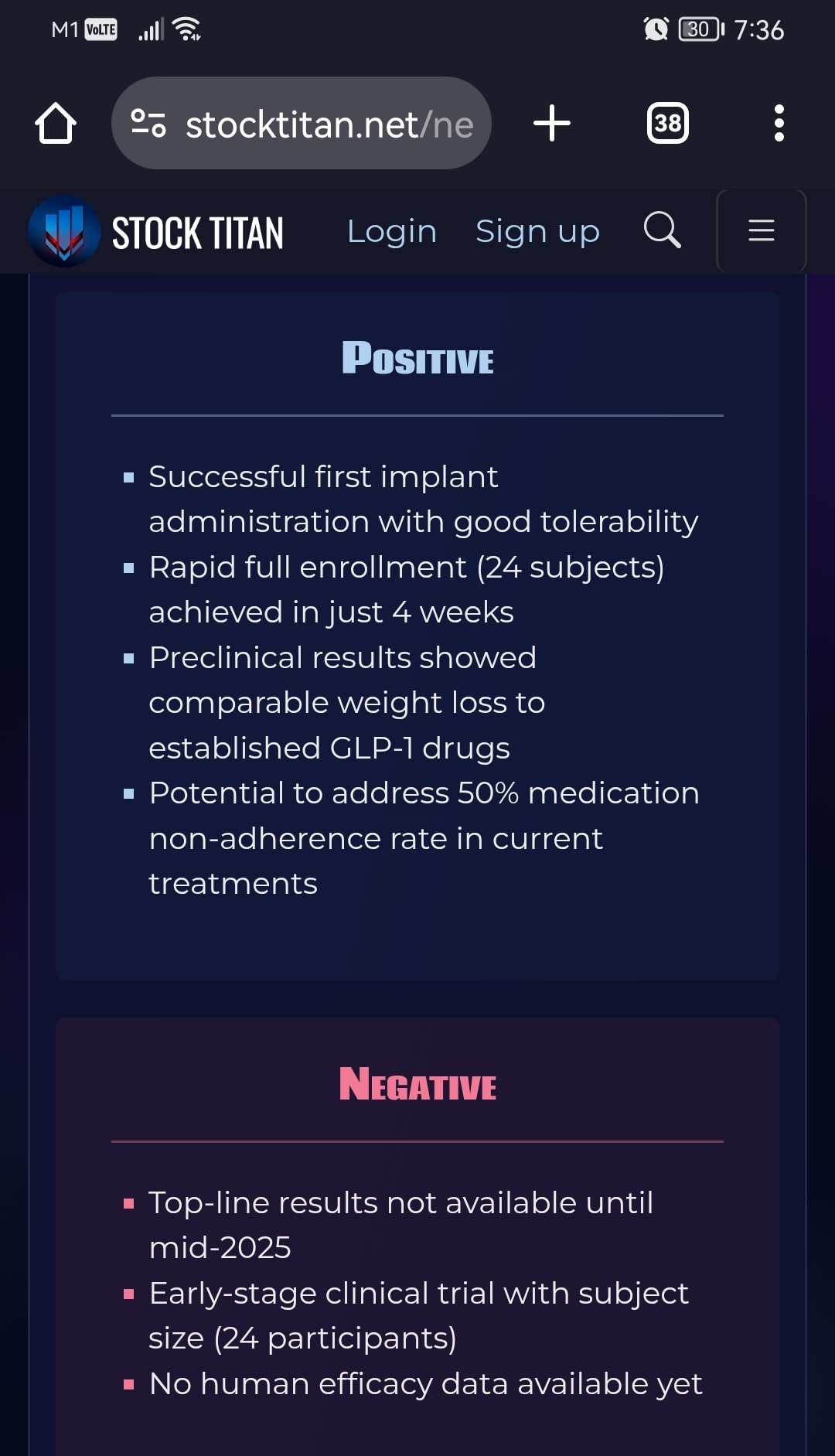Image resolution: width=835 pixels, height=1456 pixels.
Task: Expand the hamburger navigation menu
Action: point(761,230)
